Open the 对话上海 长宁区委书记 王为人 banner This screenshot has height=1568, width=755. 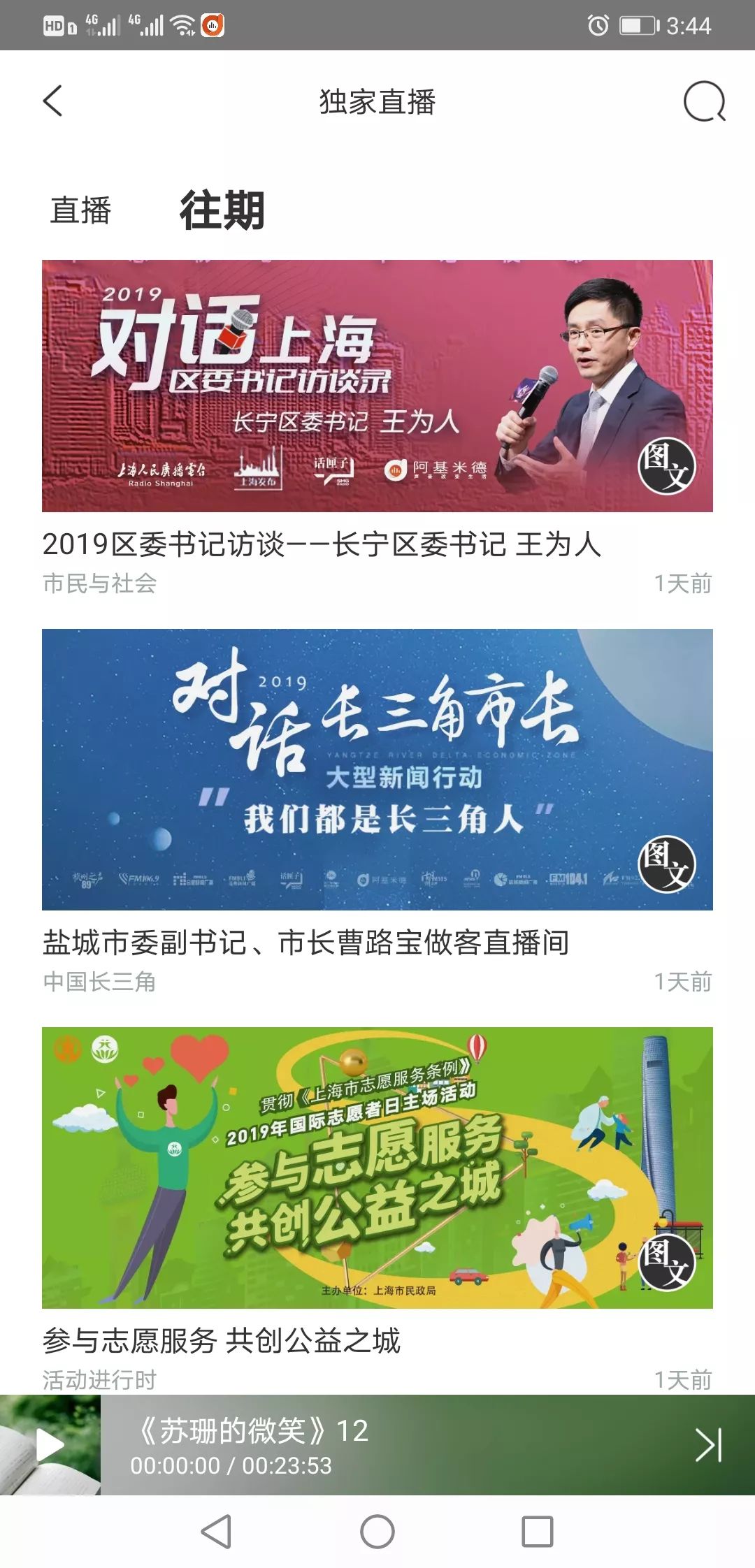[x=377, y=386]
